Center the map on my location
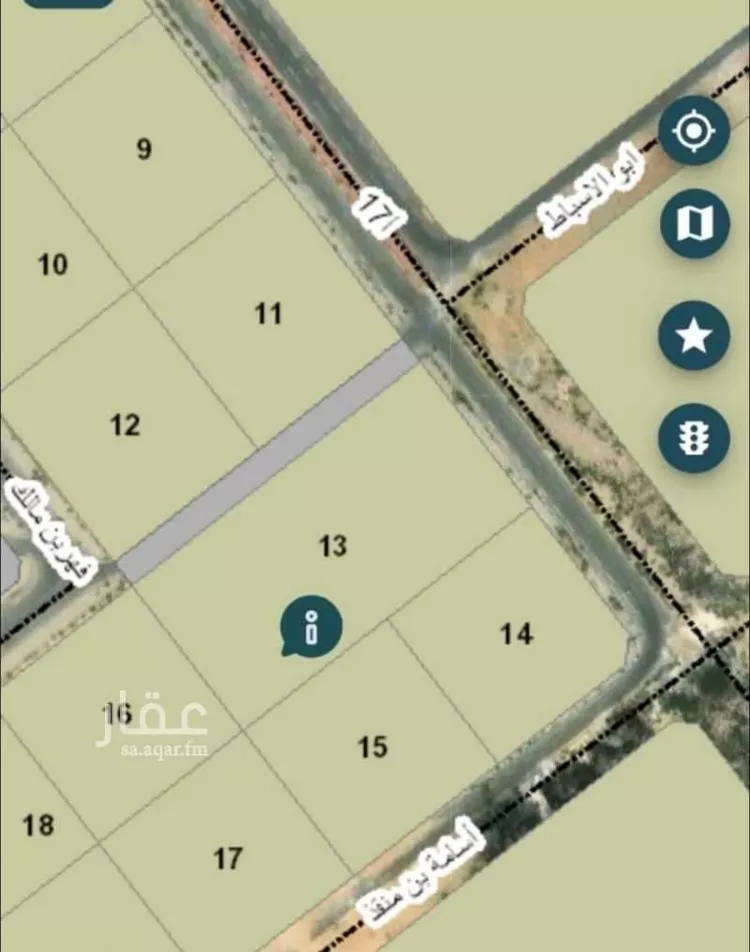Image resolution: width=750 pixels, height=952 pixels. pyautogui.click(x=693, y=131)
